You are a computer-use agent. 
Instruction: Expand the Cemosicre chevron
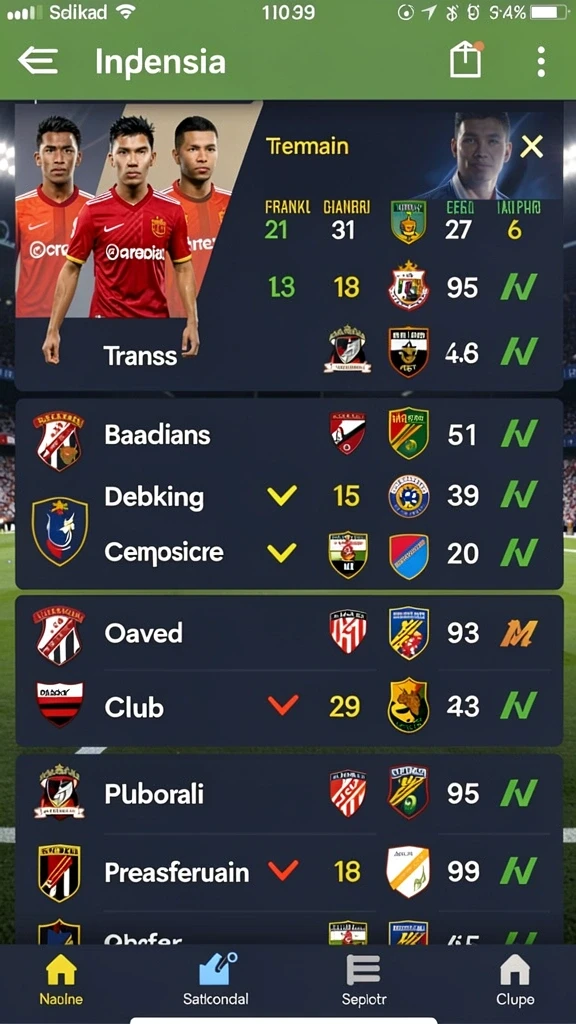[x=282, y=552]
